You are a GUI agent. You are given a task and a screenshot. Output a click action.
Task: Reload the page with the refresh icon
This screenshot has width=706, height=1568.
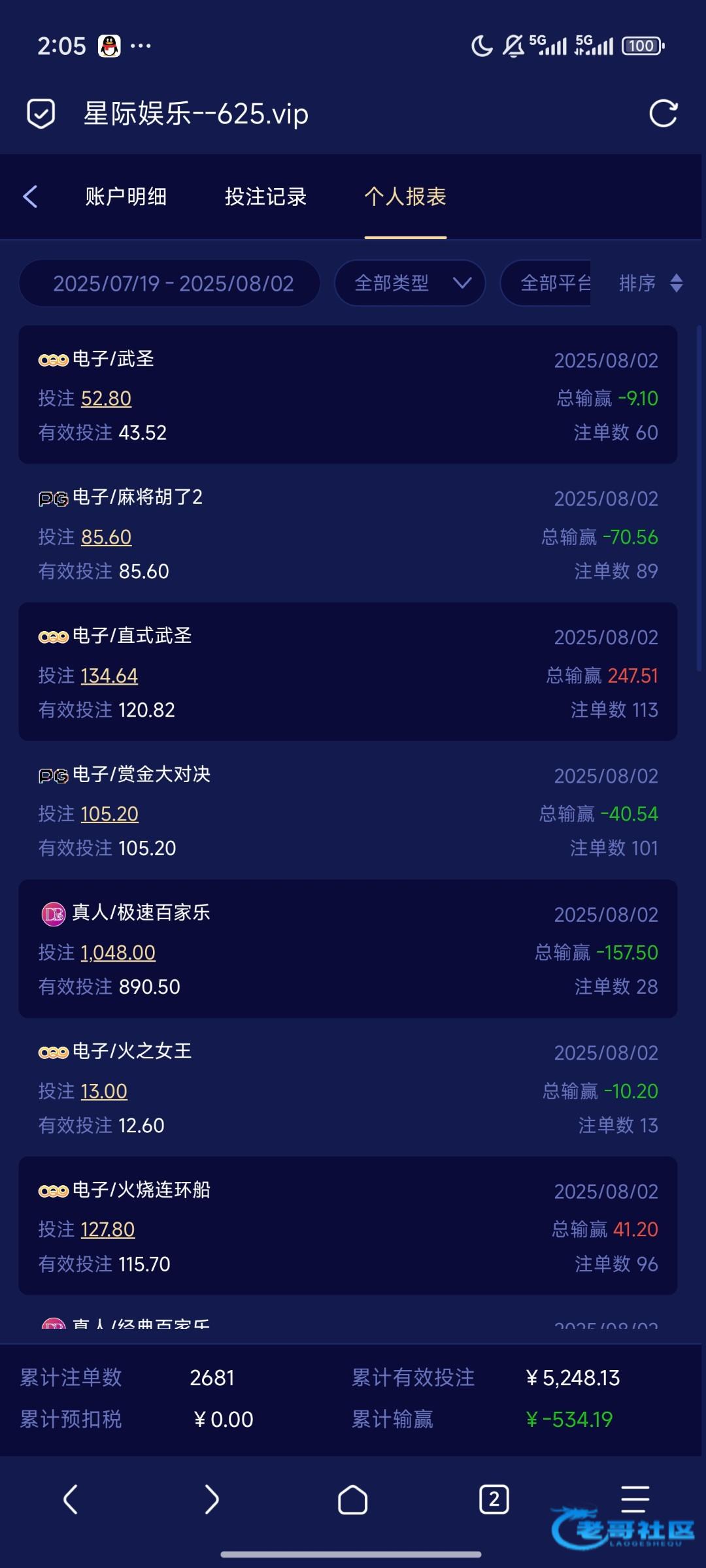point(663,114)
